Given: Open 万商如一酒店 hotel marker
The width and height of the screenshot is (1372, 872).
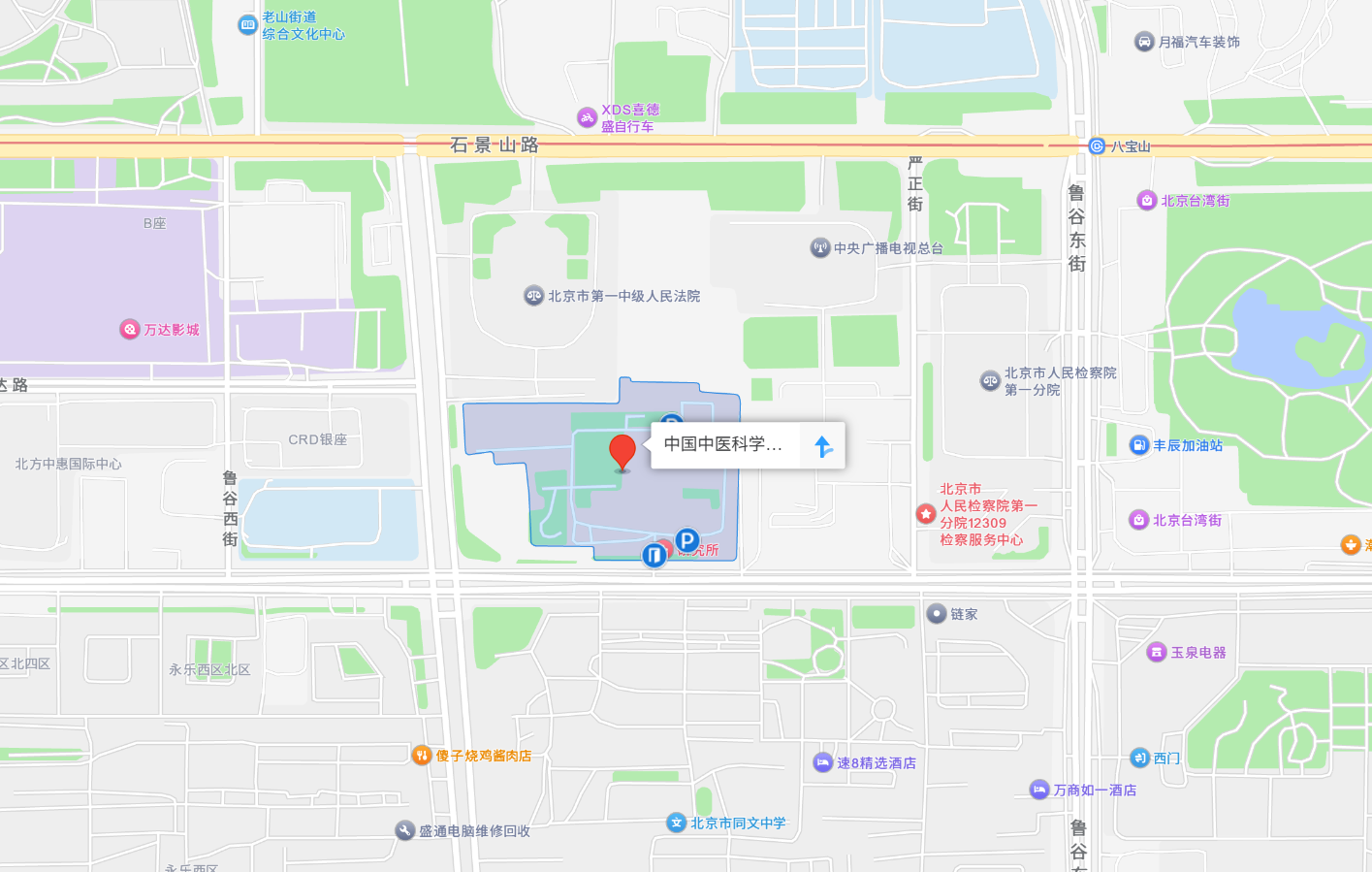Looking at the screenshot, I should point(1039,791).
